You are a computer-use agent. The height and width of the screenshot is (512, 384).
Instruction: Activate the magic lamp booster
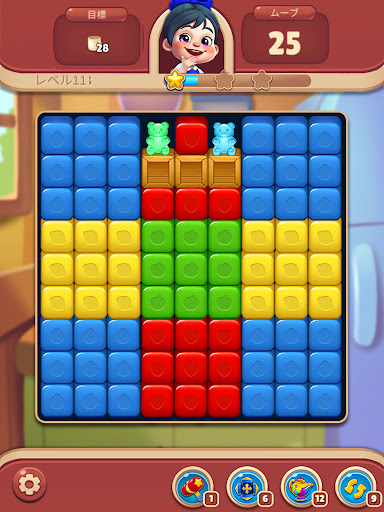(301, 487)
